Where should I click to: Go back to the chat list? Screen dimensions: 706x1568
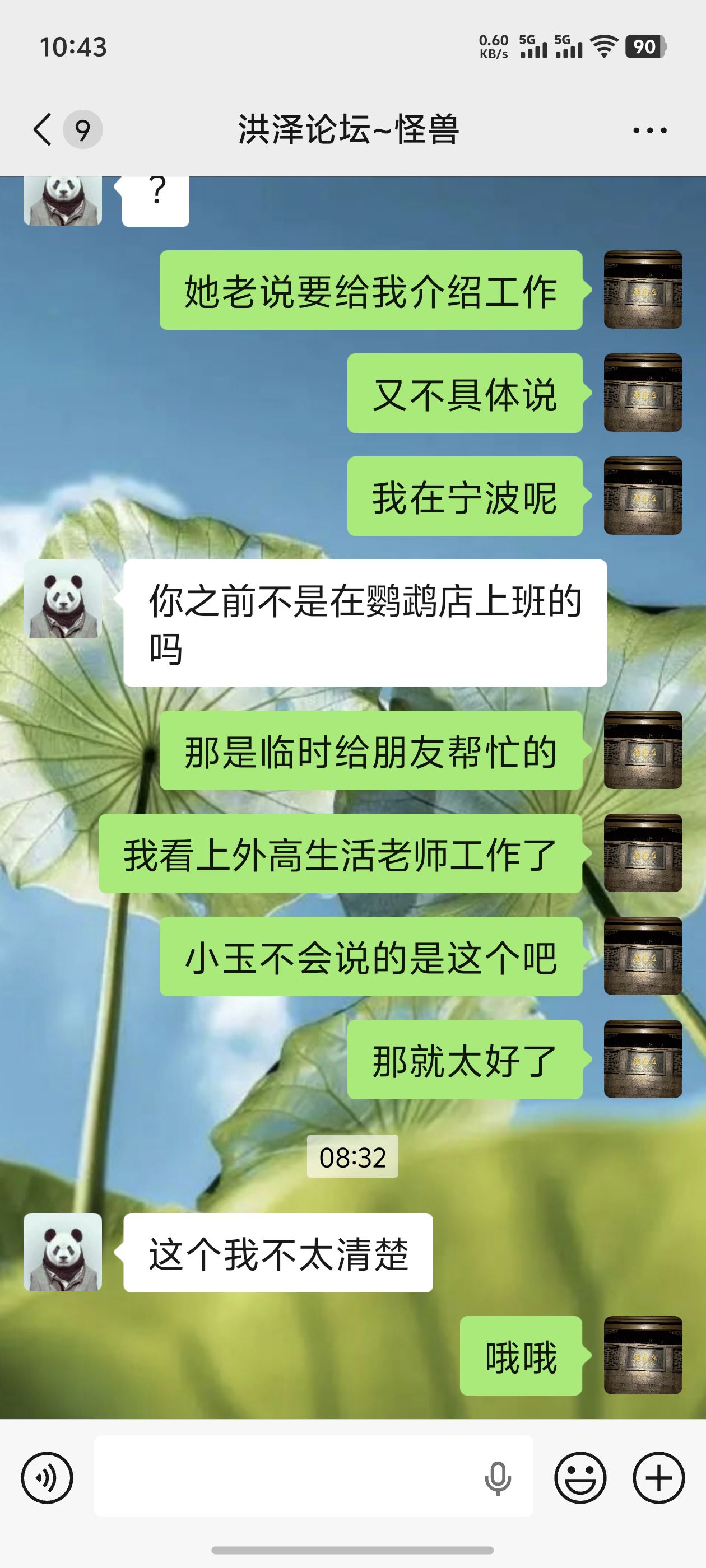click(x=43, y=130)
